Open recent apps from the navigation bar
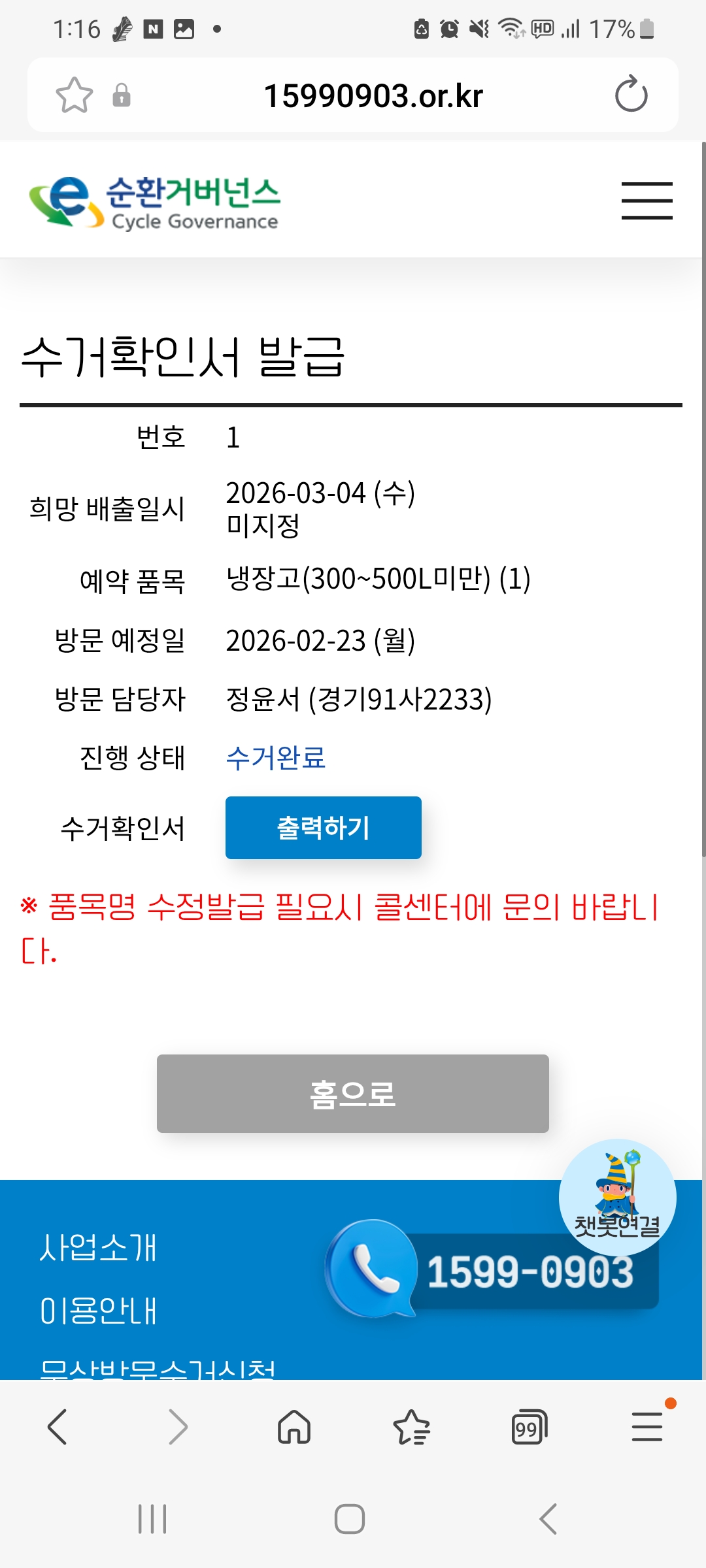The width and height of the screenshot is (706, 1568). [x=152, y=1518]
